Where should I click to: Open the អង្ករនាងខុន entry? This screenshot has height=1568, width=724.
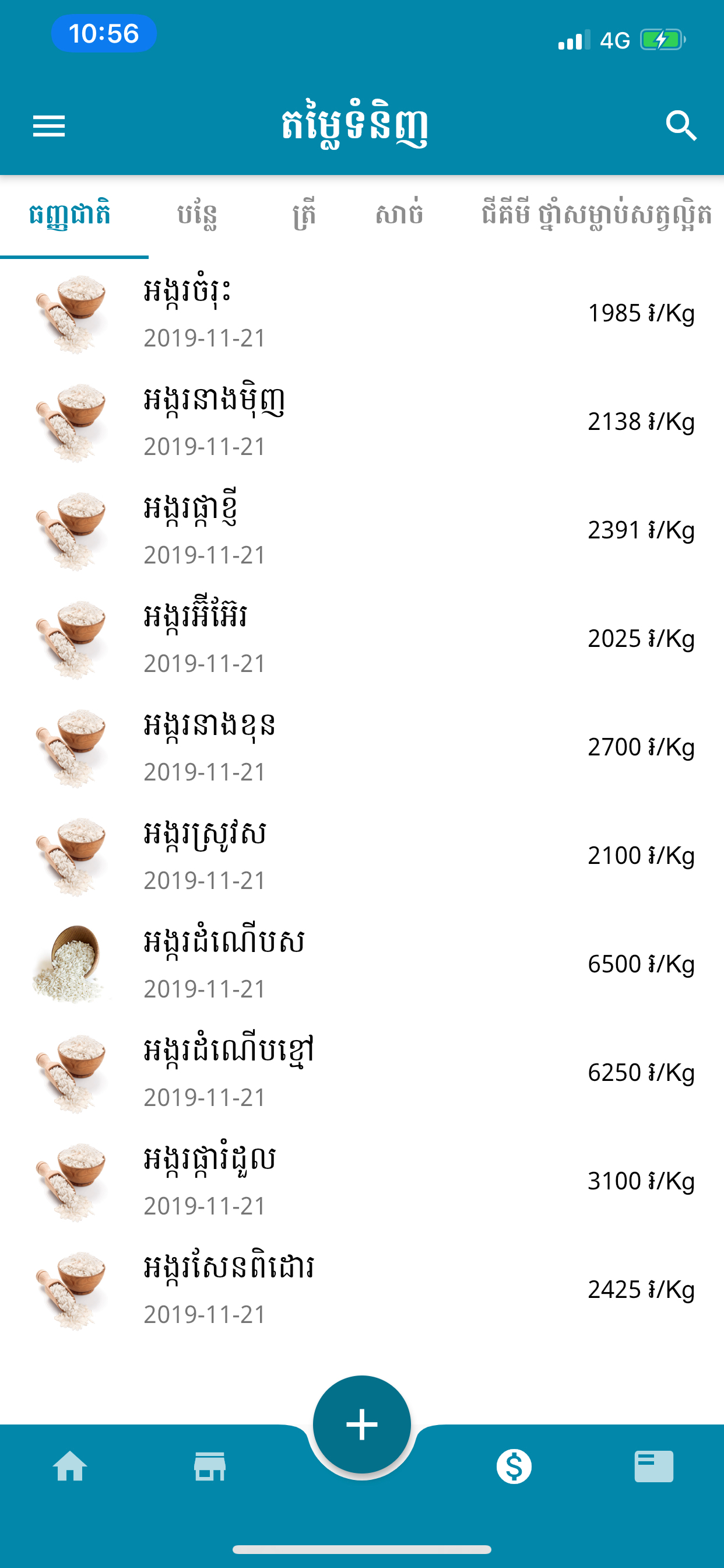(x=362, y=747)
